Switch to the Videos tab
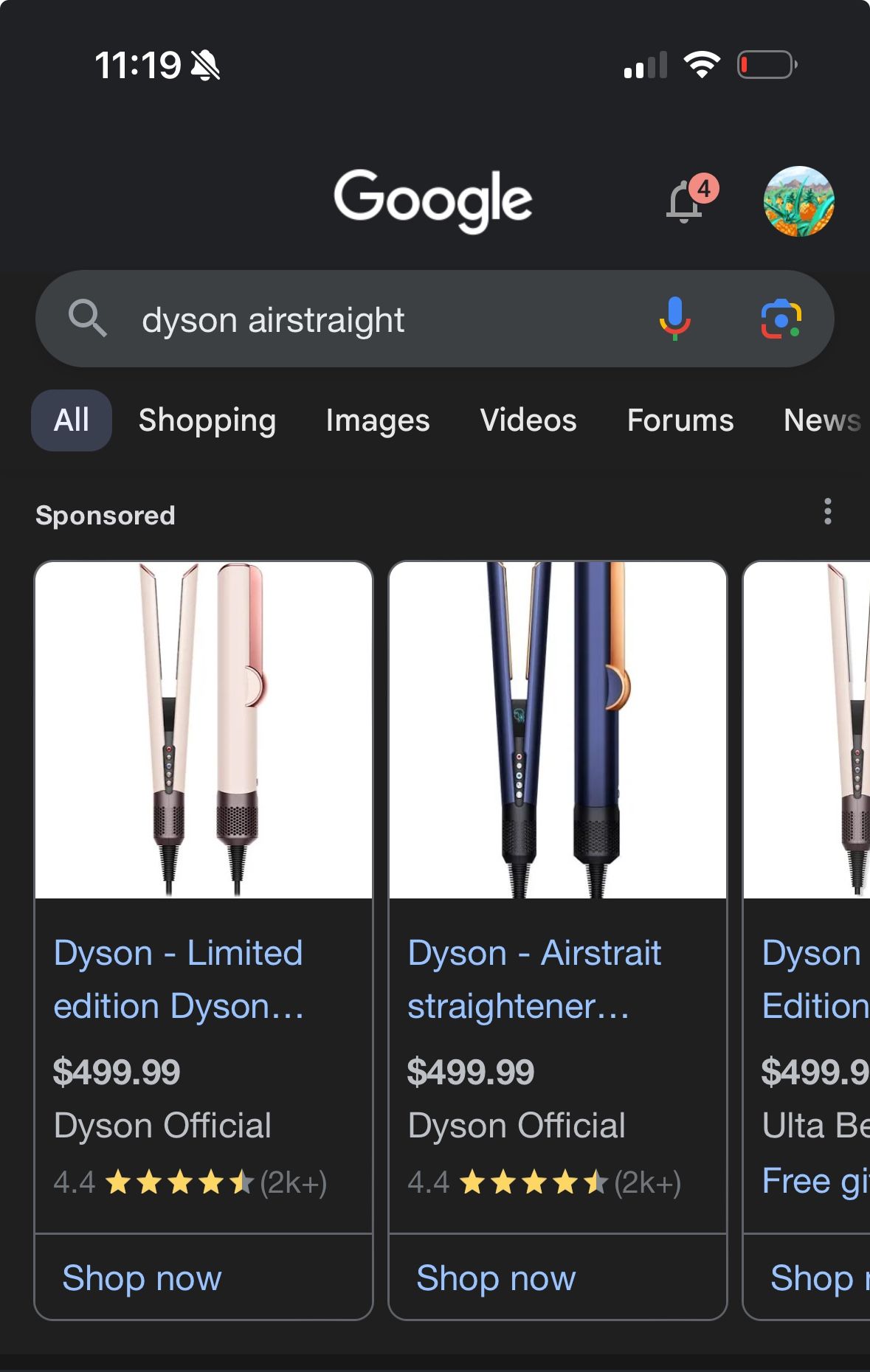The width and height of the screenshot is (870, 1372). point(528,420)
